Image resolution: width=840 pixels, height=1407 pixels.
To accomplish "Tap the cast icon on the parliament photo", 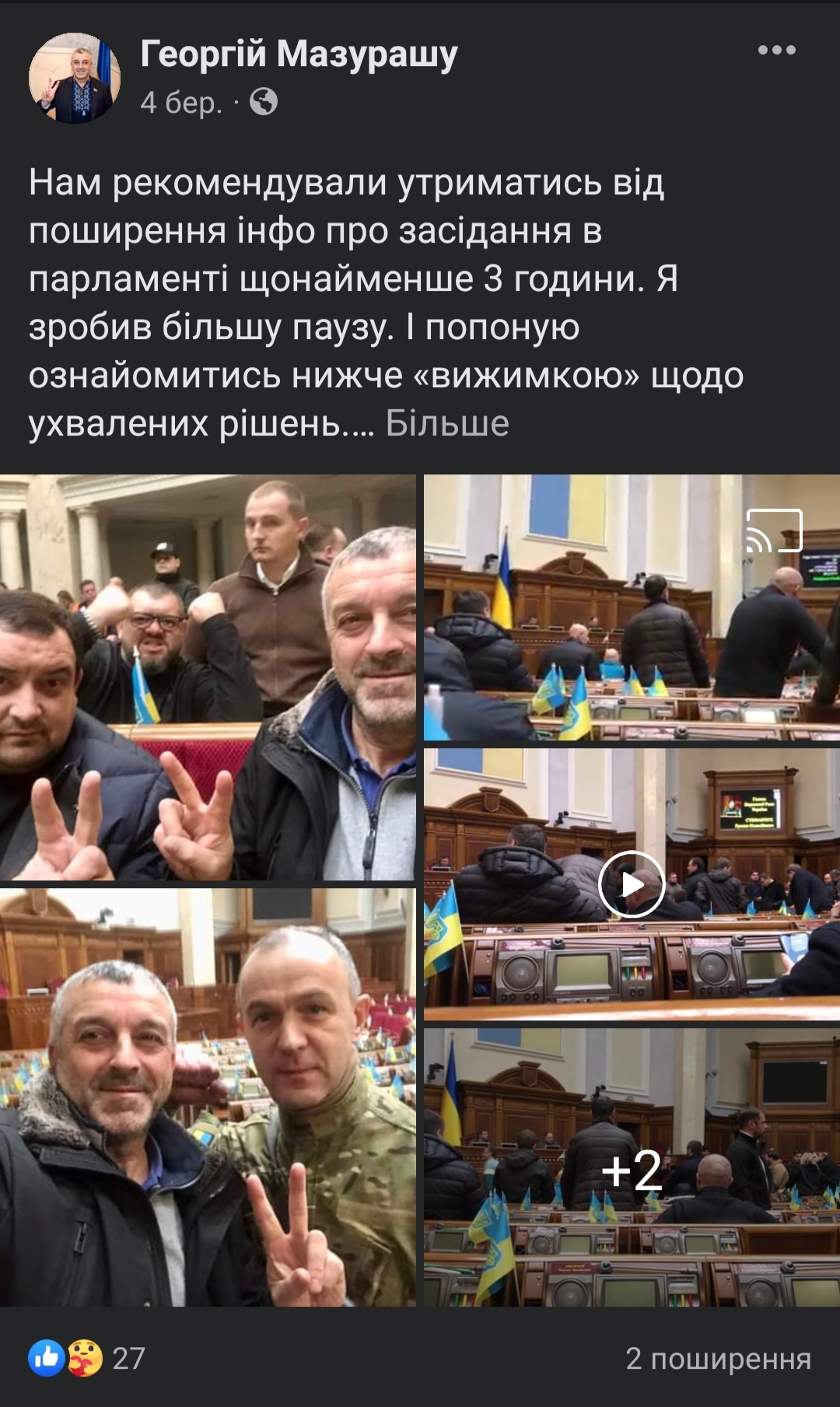I will [x=774, y=531].
